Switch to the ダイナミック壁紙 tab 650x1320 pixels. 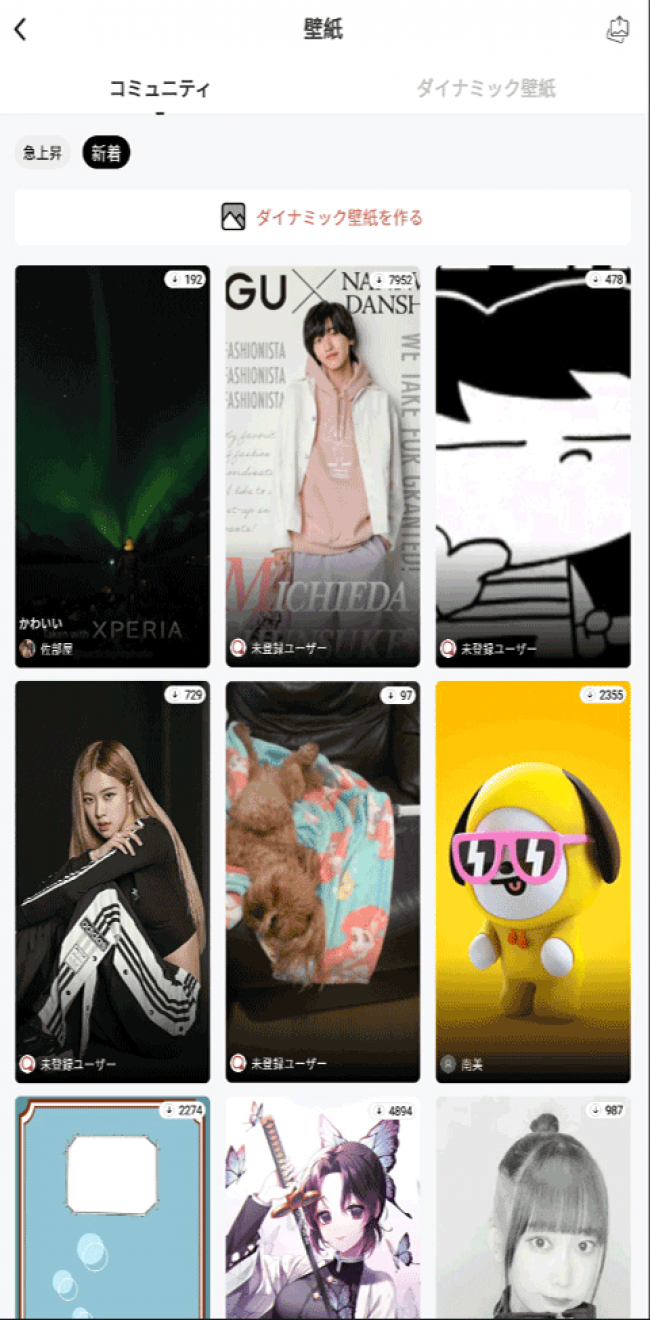(485, 88)
